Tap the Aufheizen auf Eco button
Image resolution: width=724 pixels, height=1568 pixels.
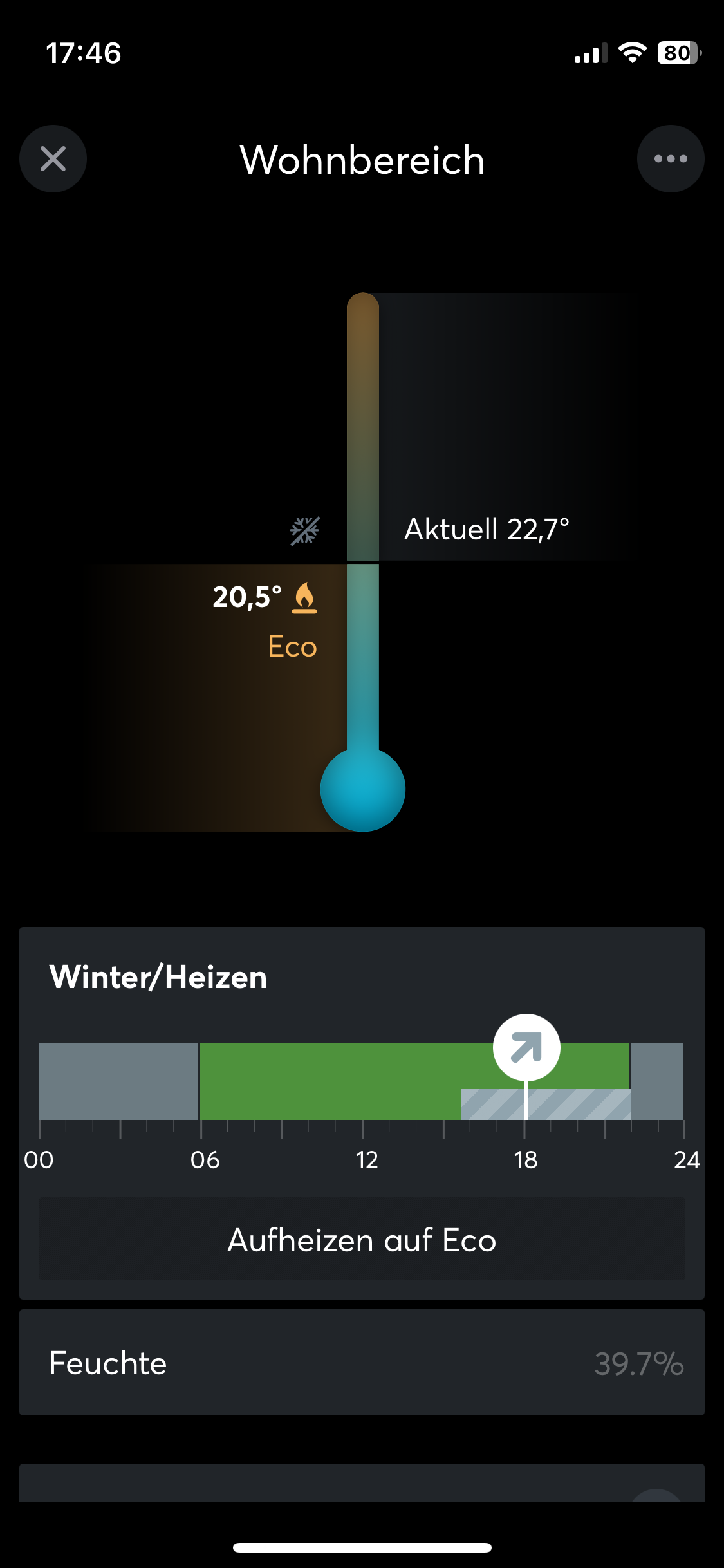pyautogui.click(x=362, y=1240)
